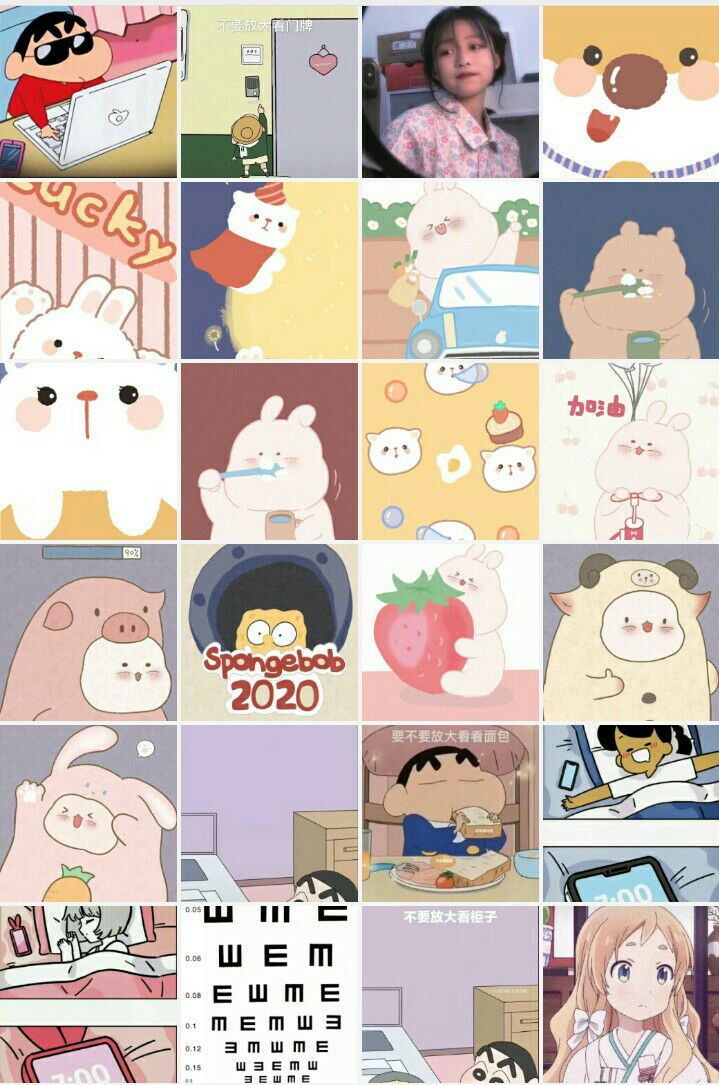
Task: Open the bunny hugging strawberry picture
Action: point(450,632)
